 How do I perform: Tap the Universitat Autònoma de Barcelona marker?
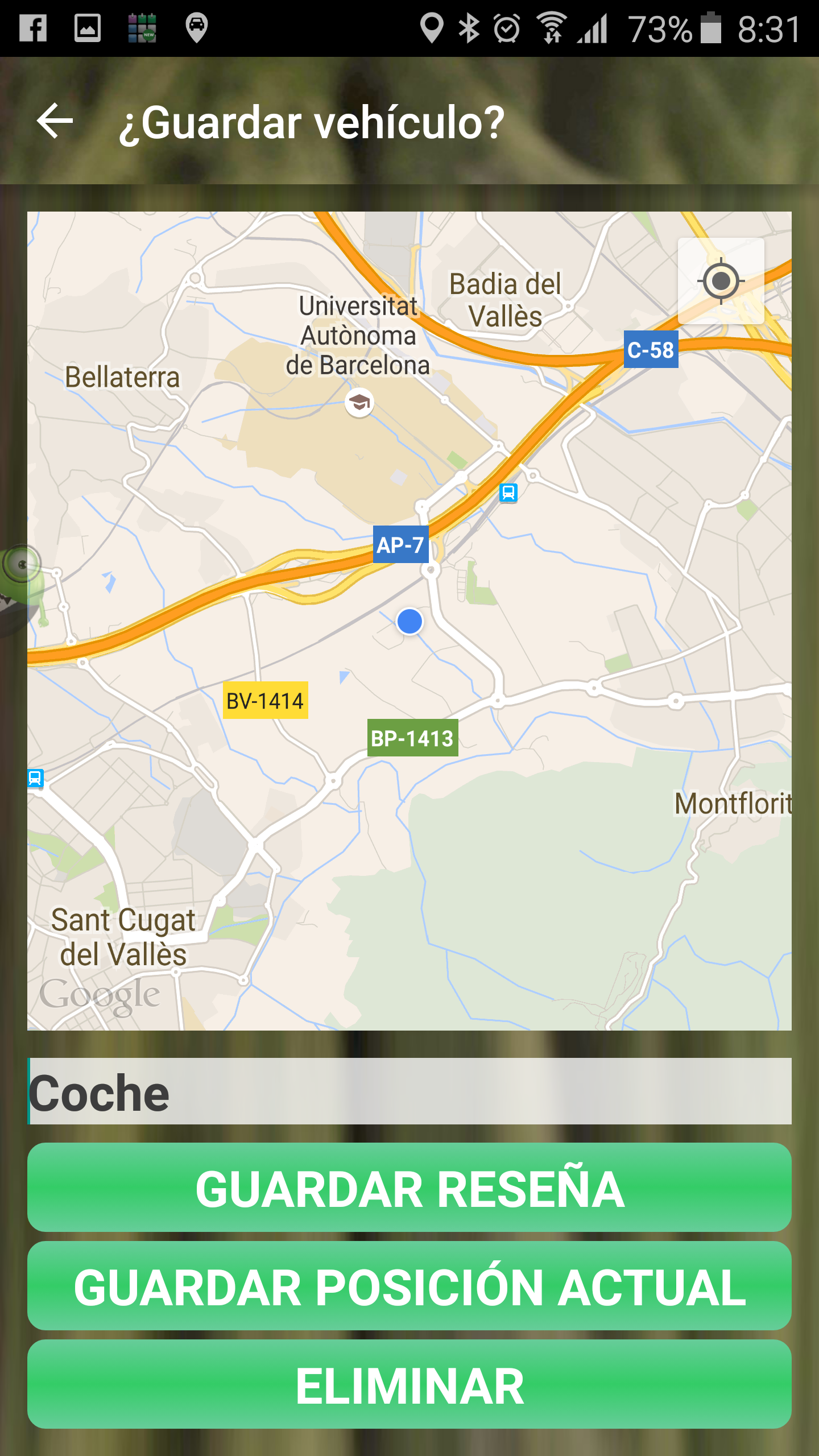click(359, 403)
